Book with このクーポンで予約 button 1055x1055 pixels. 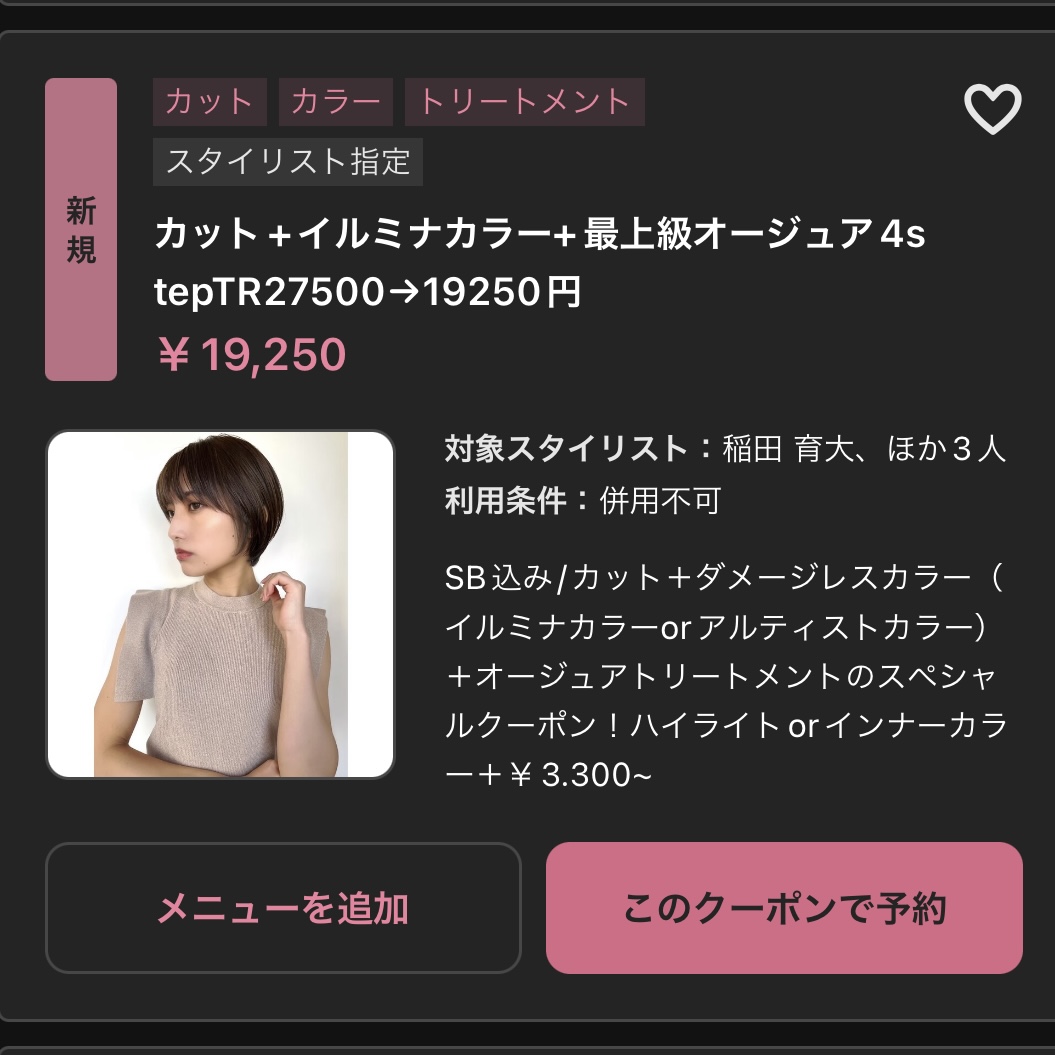pos(784,908)
